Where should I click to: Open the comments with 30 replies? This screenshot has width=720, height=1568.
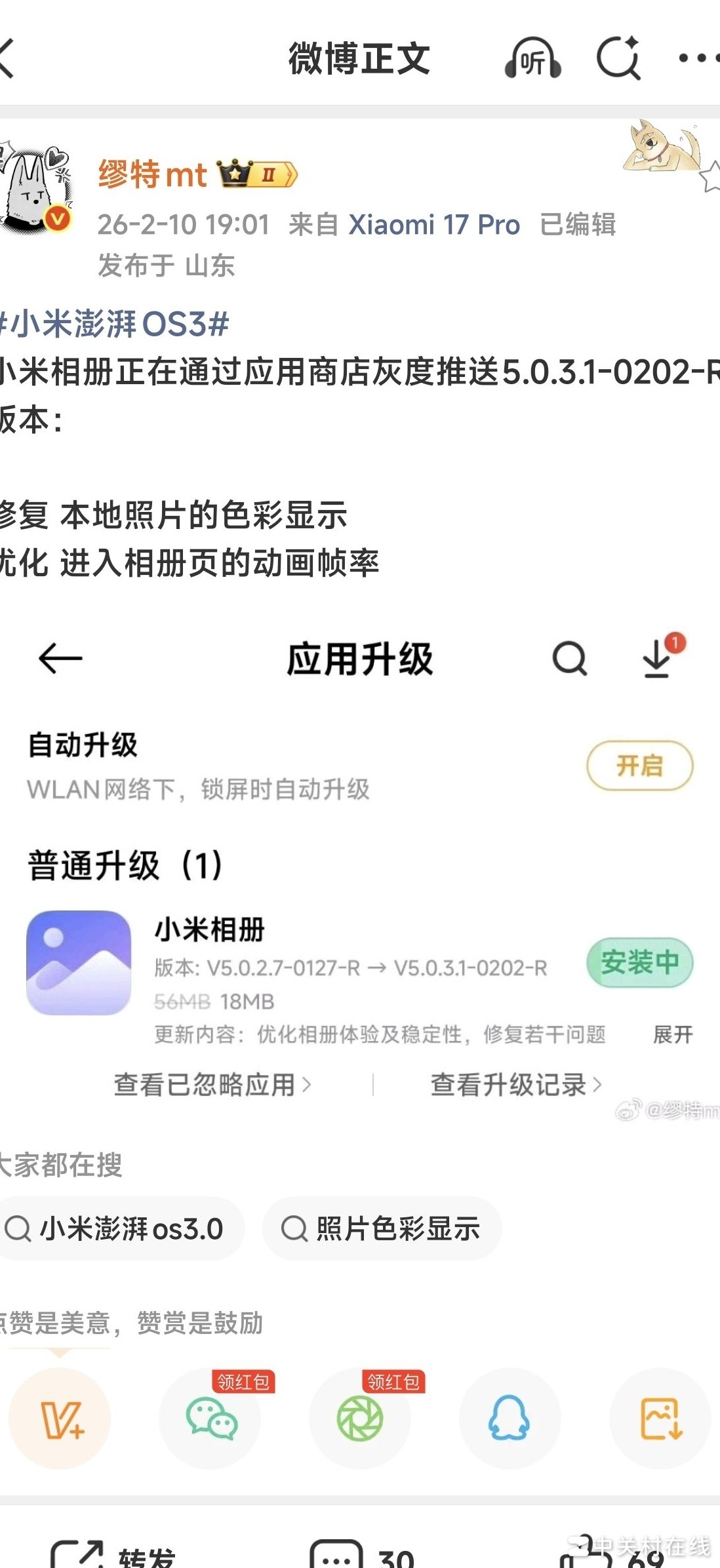[x=361, y=1555]
